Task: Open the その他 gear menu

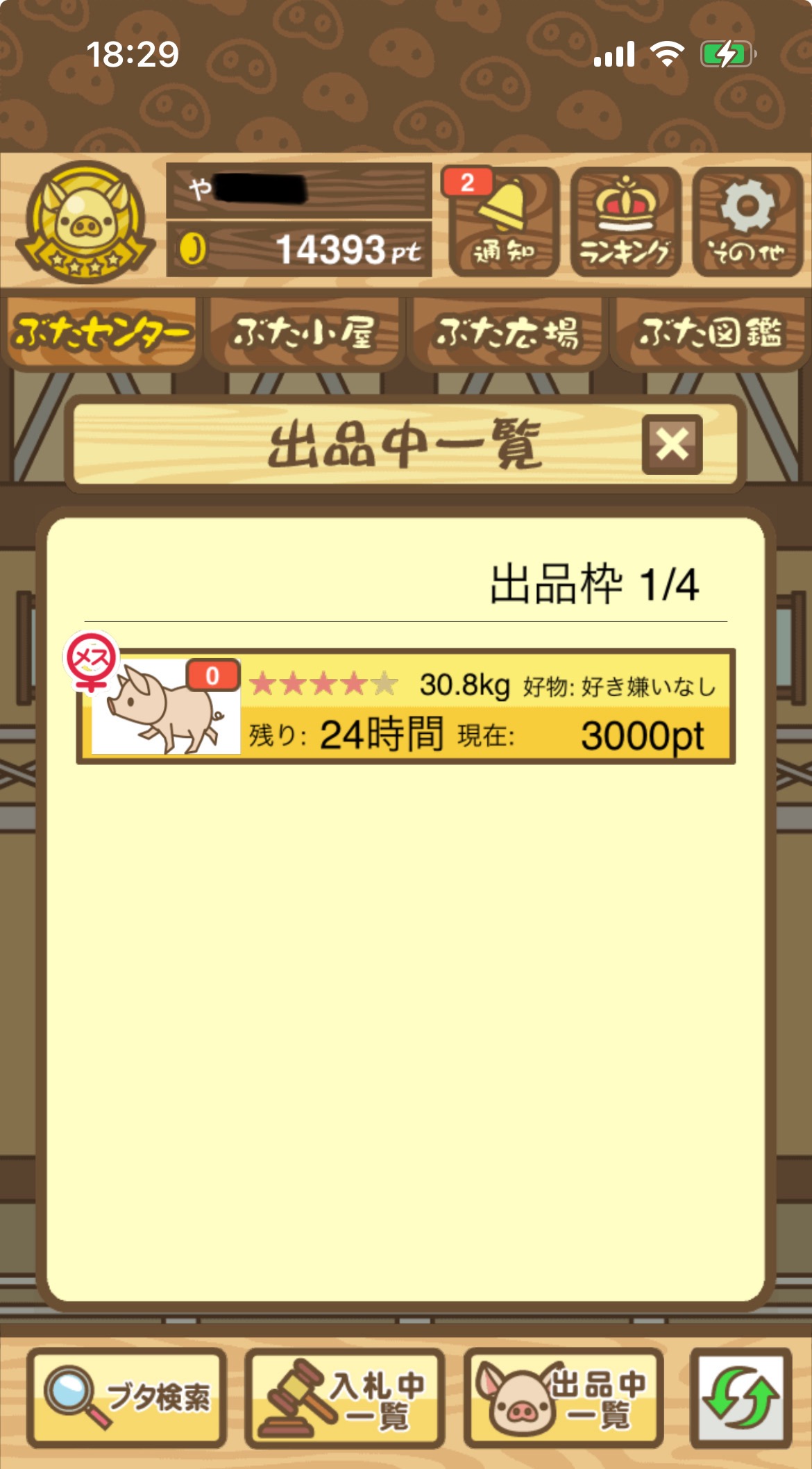Action: click(x=747, y=222)
